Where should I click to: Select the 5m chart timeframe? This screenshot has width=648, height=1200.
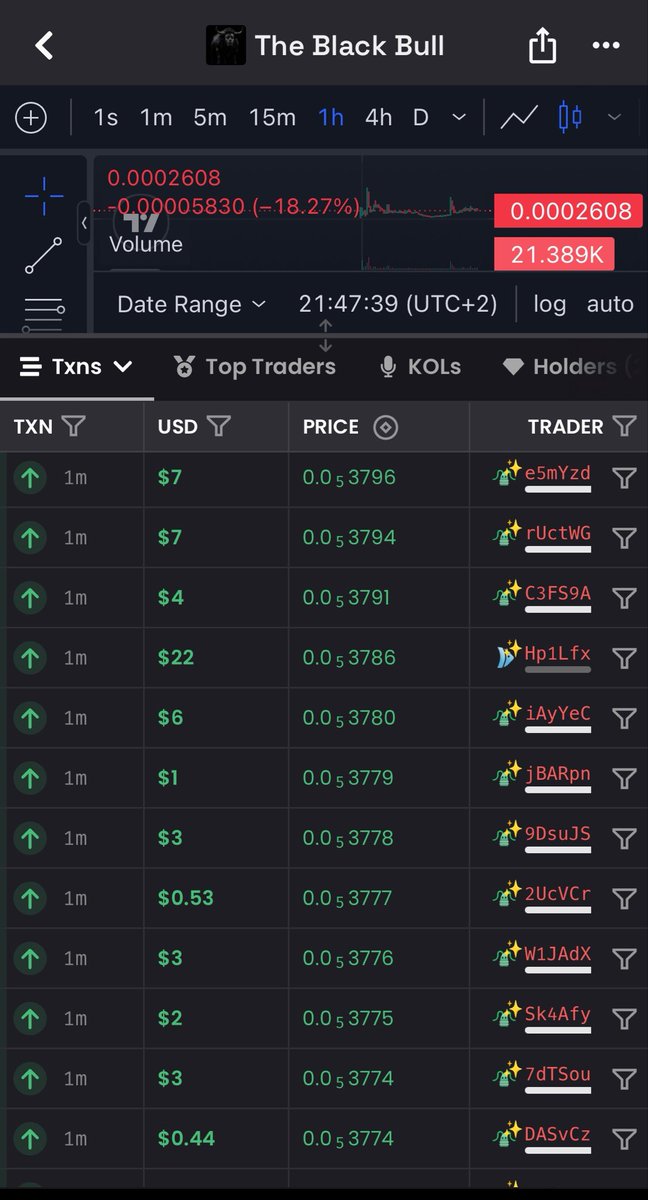click(x=210, y=118)
